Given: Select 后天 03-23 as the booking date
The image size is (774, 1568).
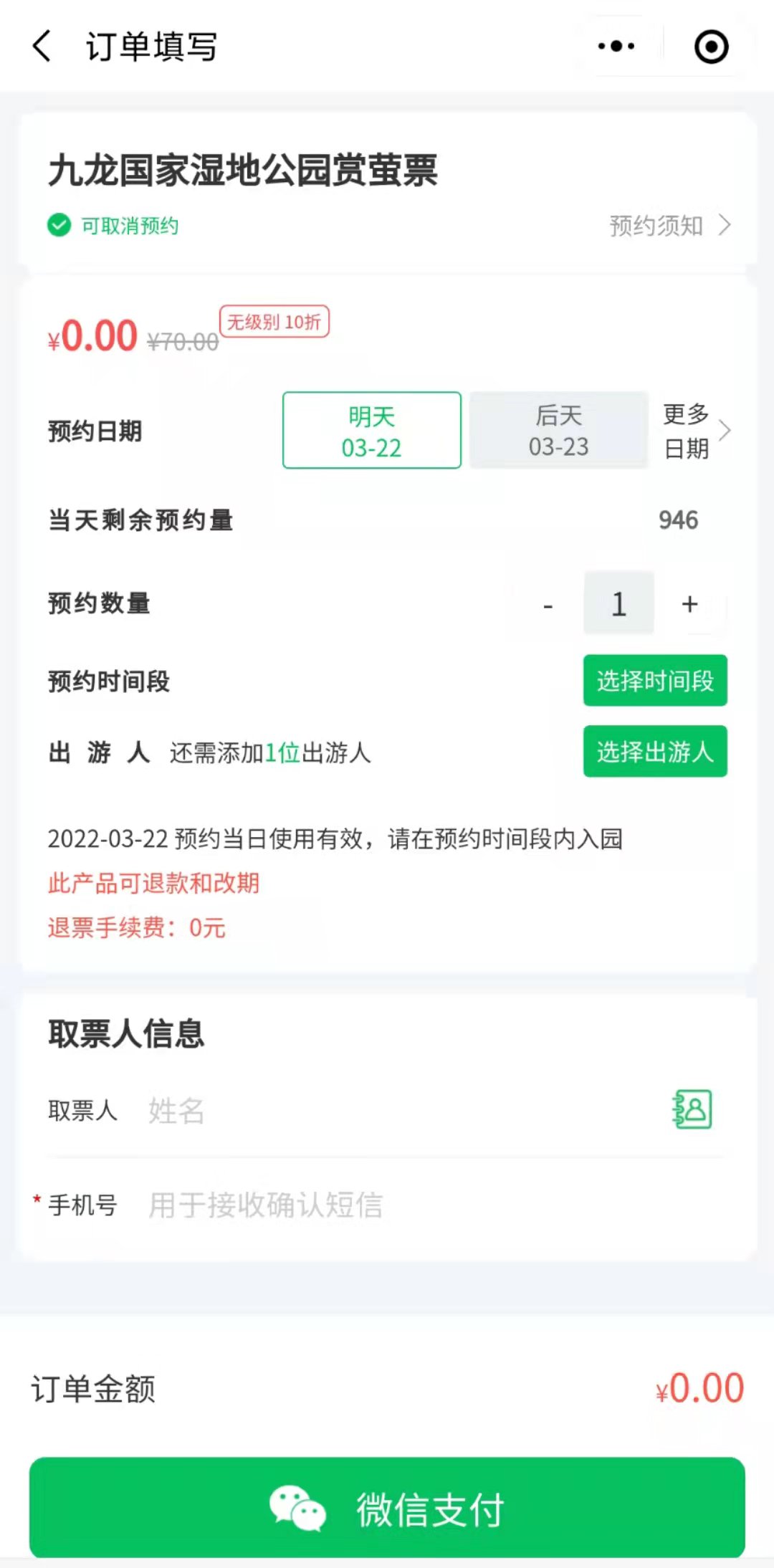Looking at the screenshot, I should [559, 431].
